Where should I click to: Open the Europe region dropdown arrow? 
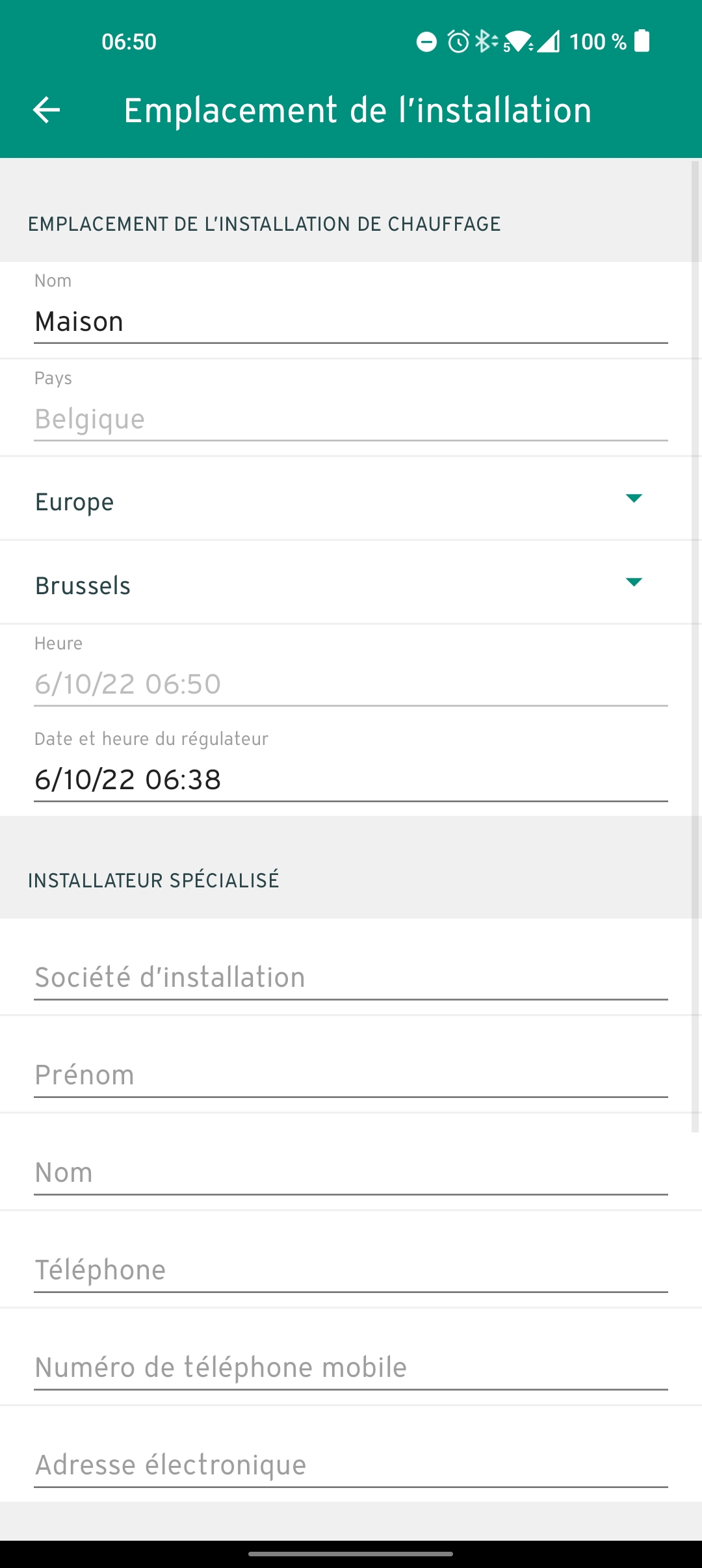634,499
